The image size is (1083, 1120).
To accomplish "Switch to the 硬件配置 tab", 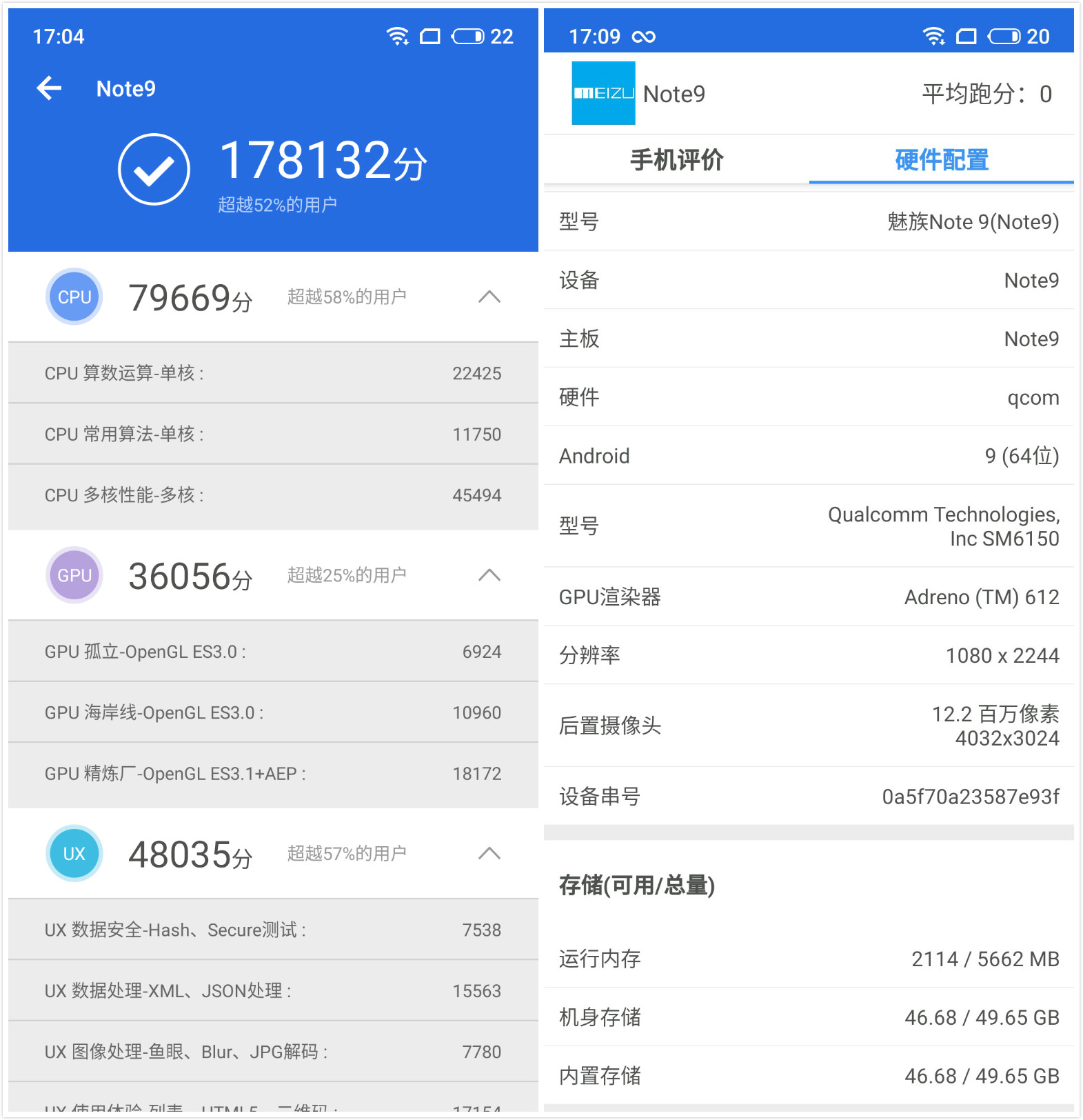I will coord(940,160).
